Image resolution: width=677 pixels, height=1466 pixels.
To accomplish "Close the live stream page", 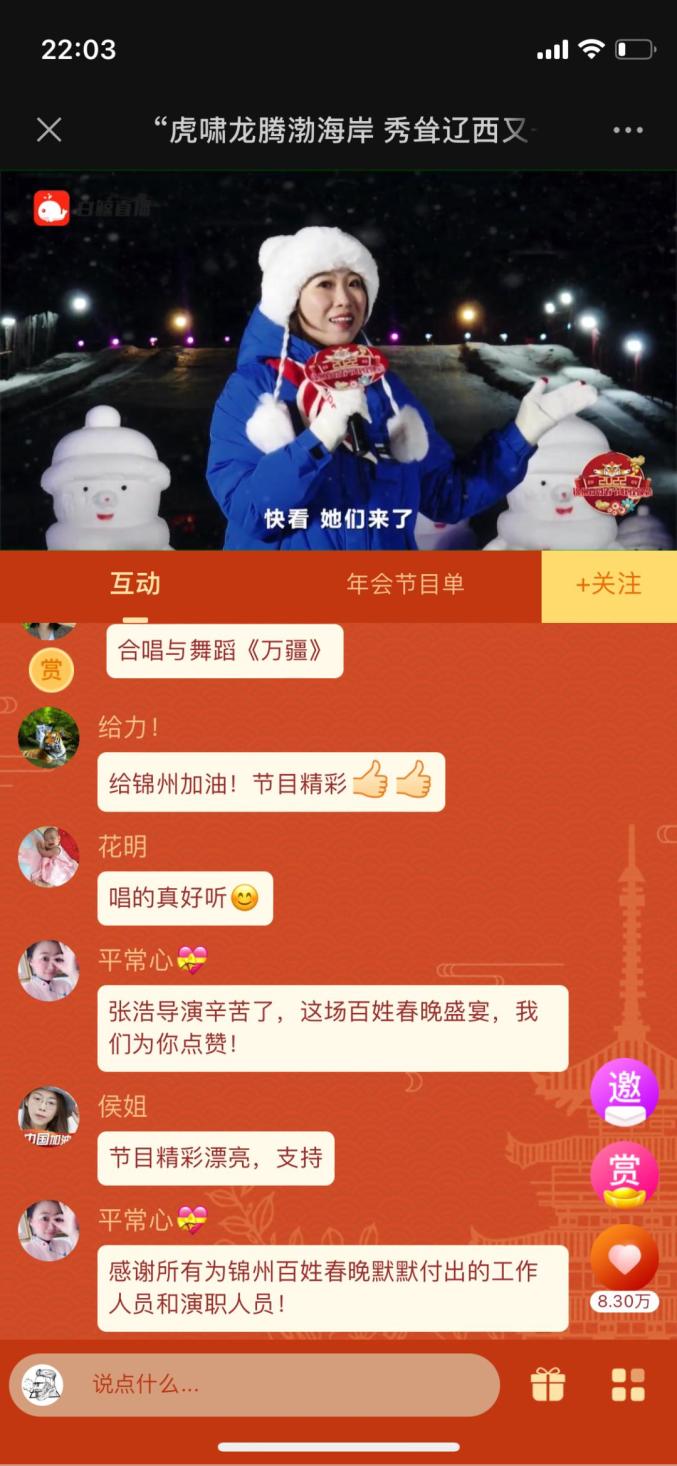I will tap(49, 130).
